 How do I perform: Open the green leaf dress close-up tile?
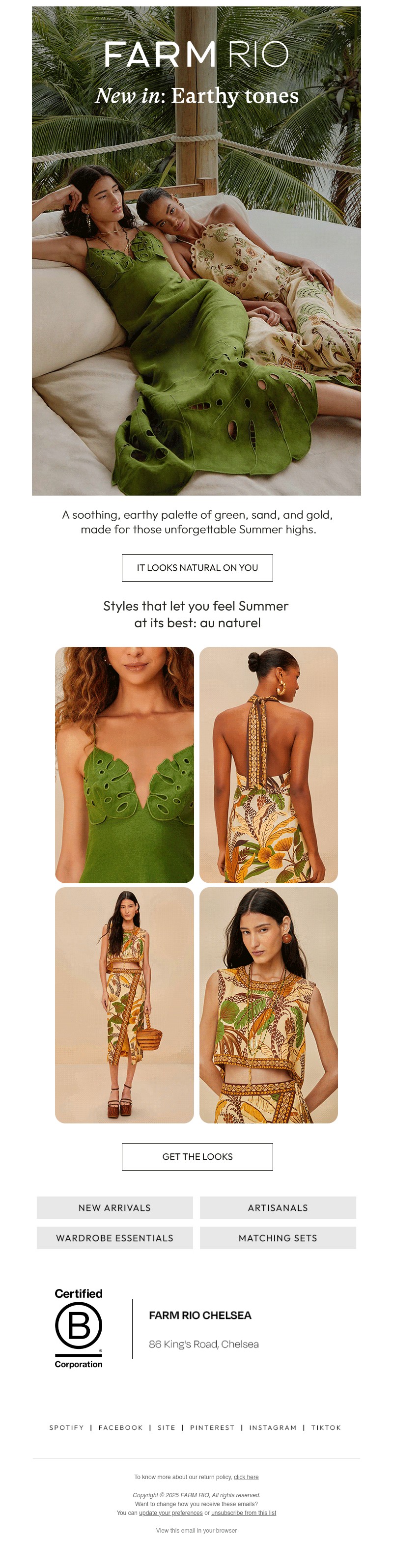(124, 764)
